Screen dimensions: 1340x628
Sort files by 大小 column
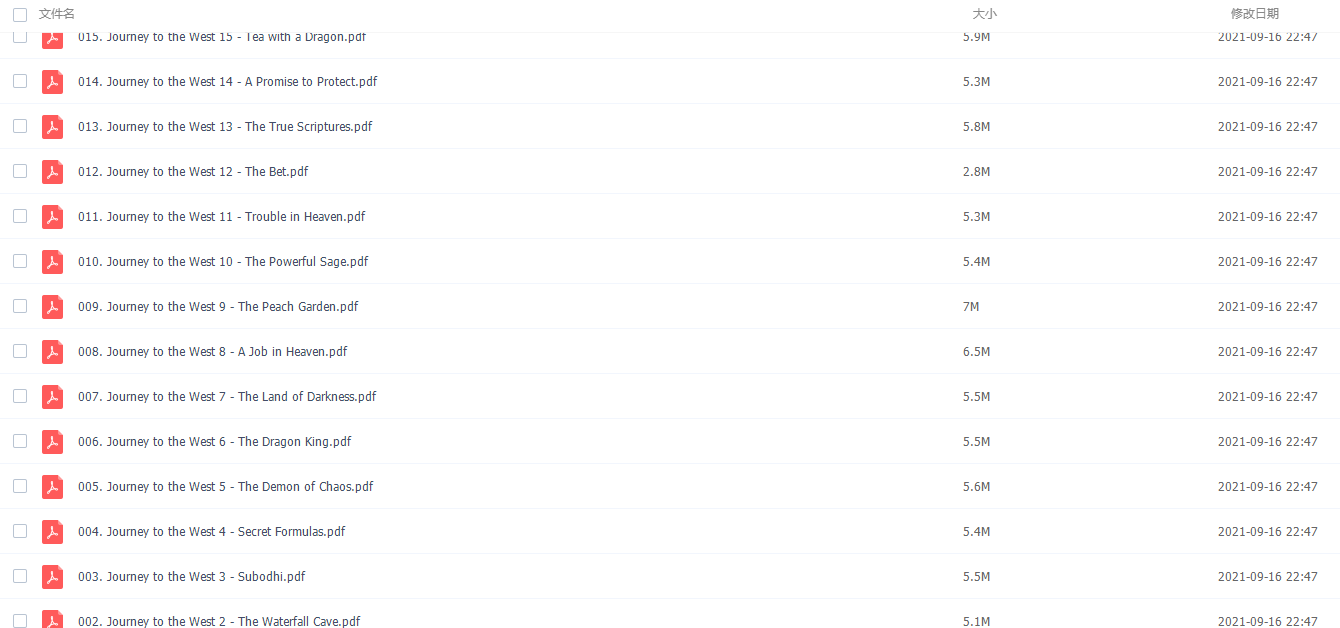(984, 14)
